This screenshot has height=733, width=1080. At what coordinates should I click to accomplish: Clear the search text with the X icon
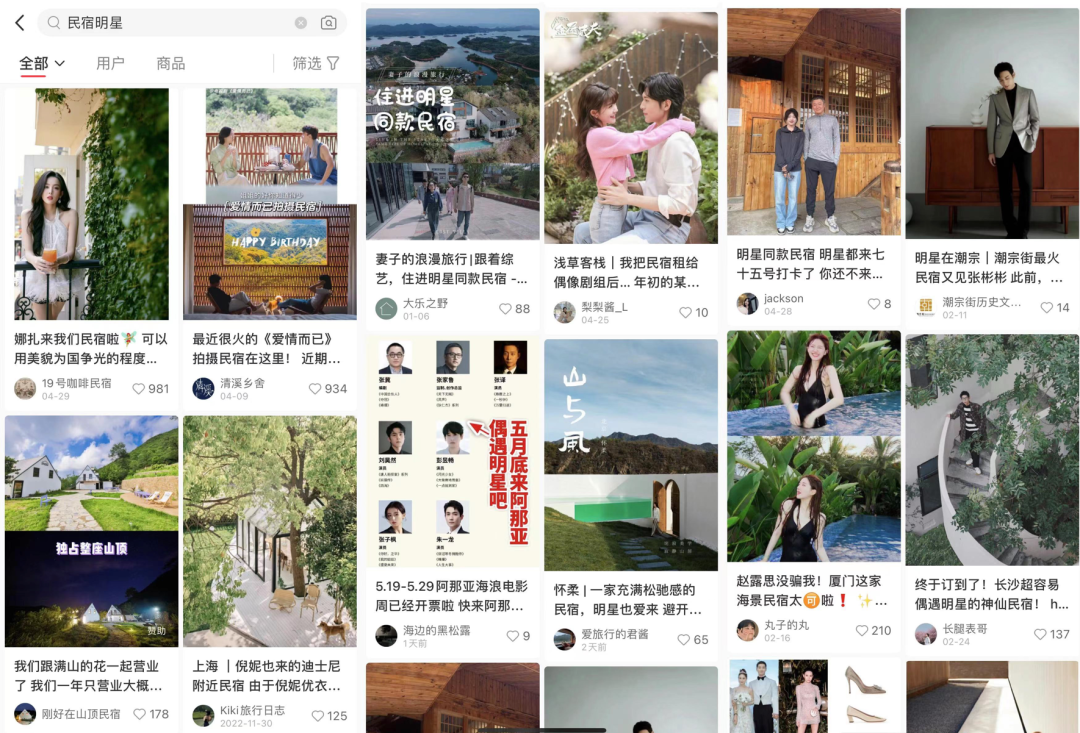301,22
